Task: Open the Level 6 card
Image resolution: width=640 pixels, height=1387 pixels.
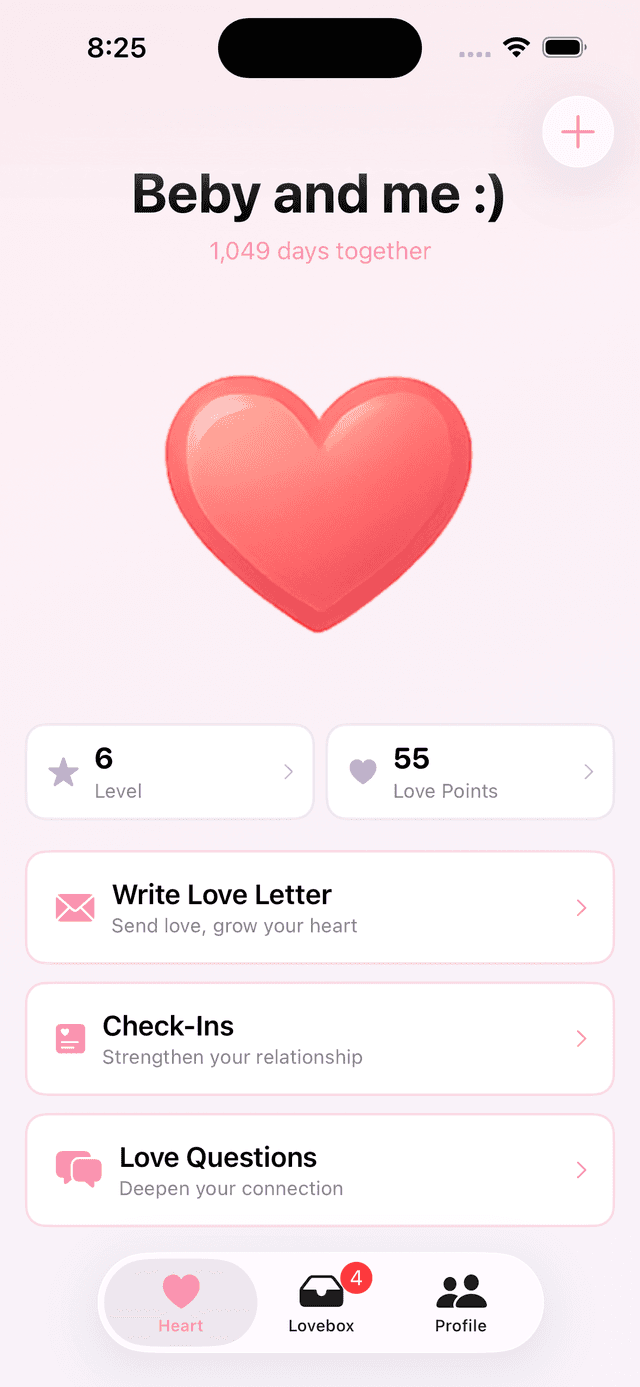Action: [170, 772]
